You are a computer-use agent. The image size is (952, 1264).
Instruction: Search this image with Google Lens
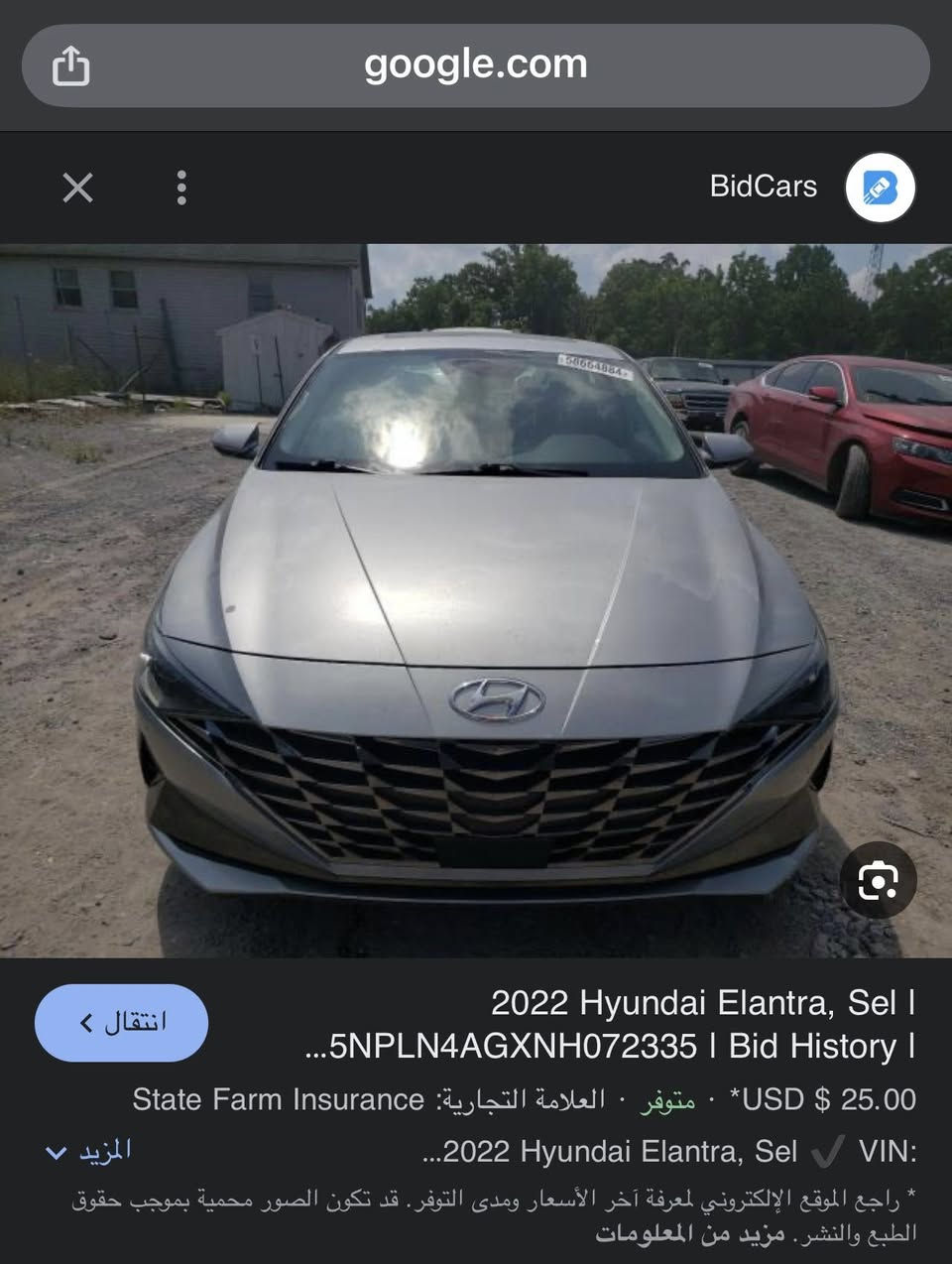point(878,880)
